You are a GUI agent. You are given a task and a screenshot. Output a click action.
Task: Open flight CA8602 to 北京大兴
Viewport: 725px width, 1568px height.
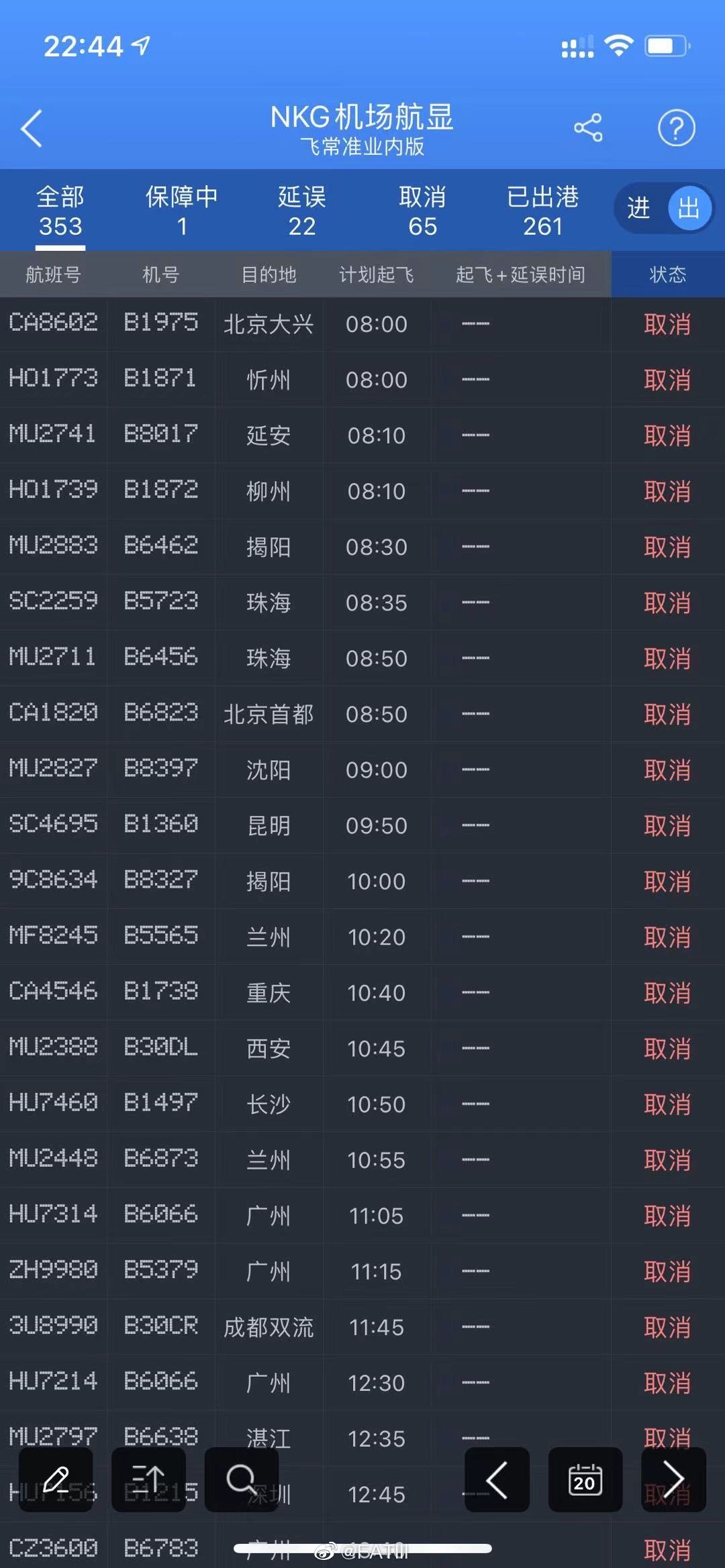362,324
